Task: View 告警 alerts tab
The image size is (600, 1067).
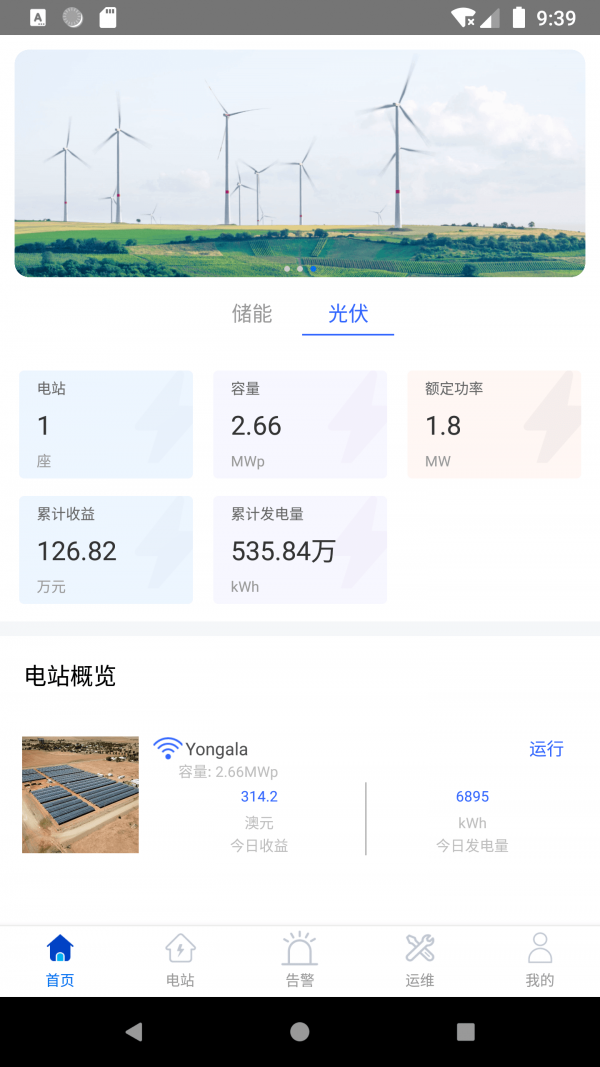Action: pyautogui.click(x=300, y=961)
